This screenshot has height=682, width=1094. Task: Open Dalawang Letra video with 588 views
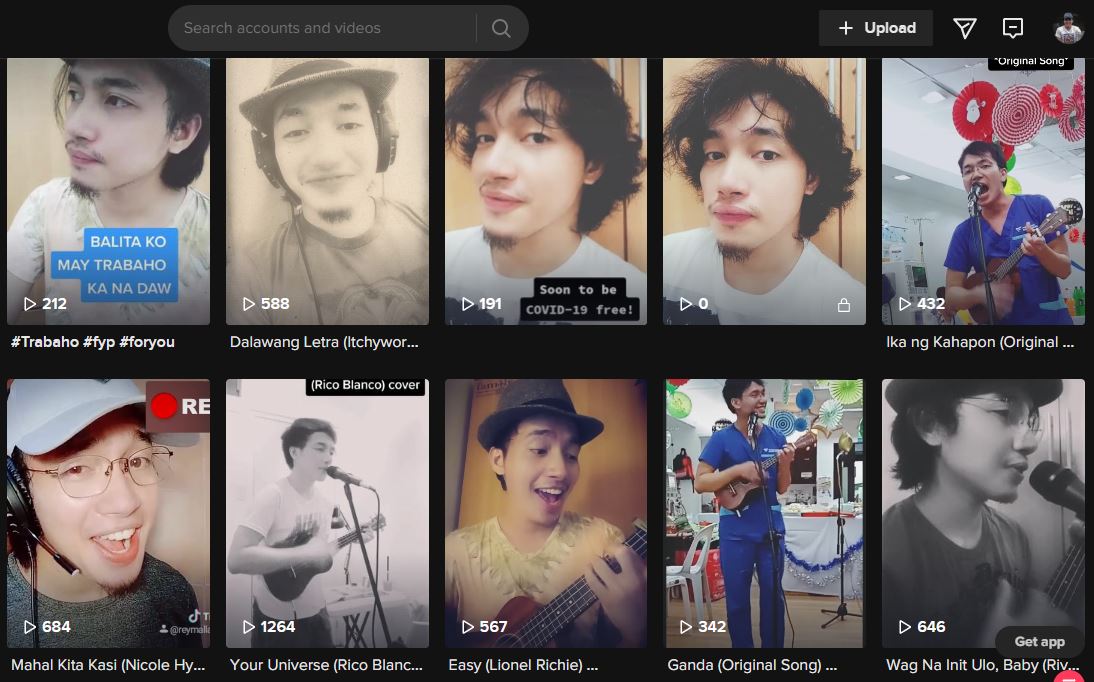(x=327, y=190)
